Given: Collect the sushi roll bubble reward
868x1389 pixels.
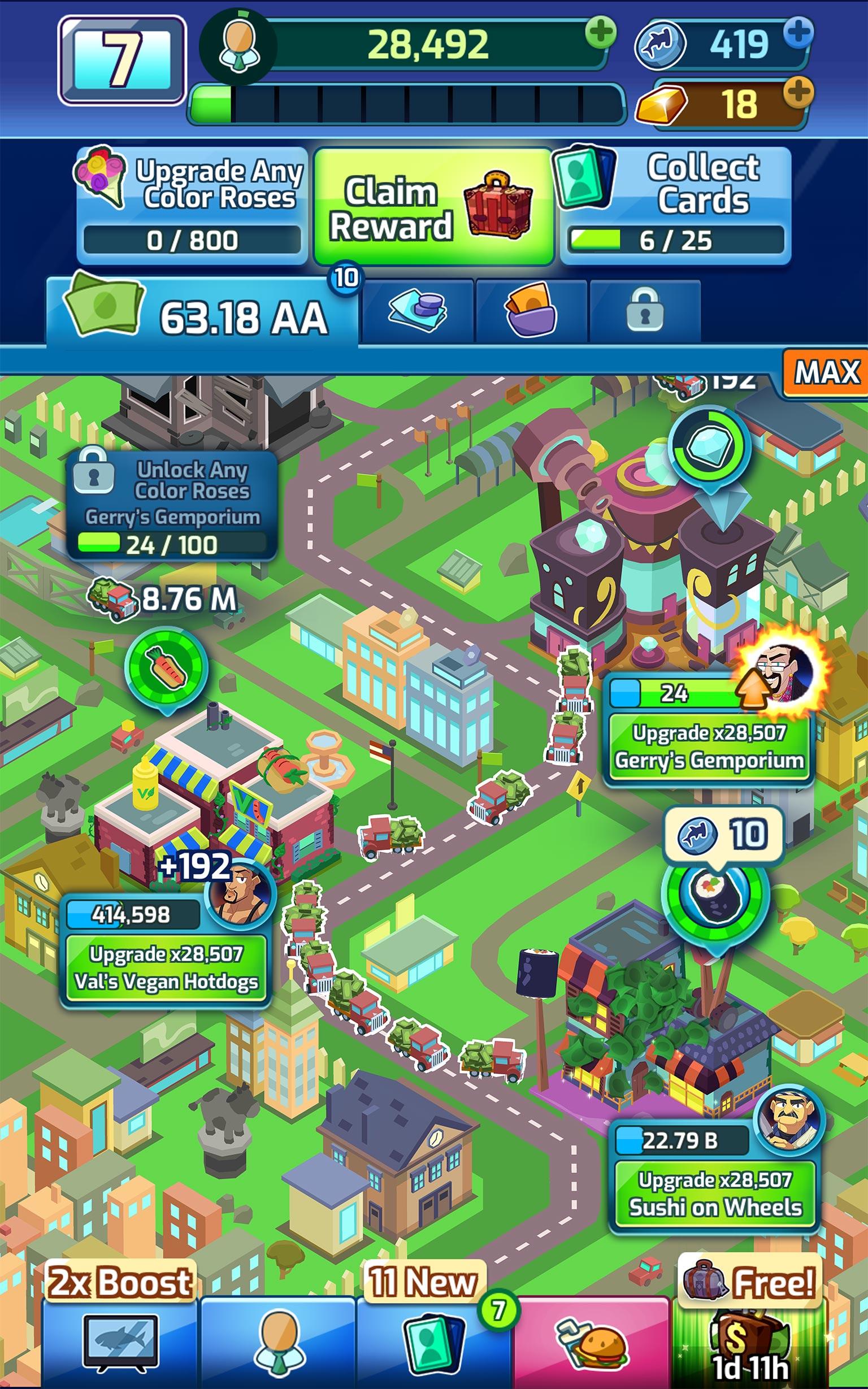Looking at the screenshot, I should (715, 892).
